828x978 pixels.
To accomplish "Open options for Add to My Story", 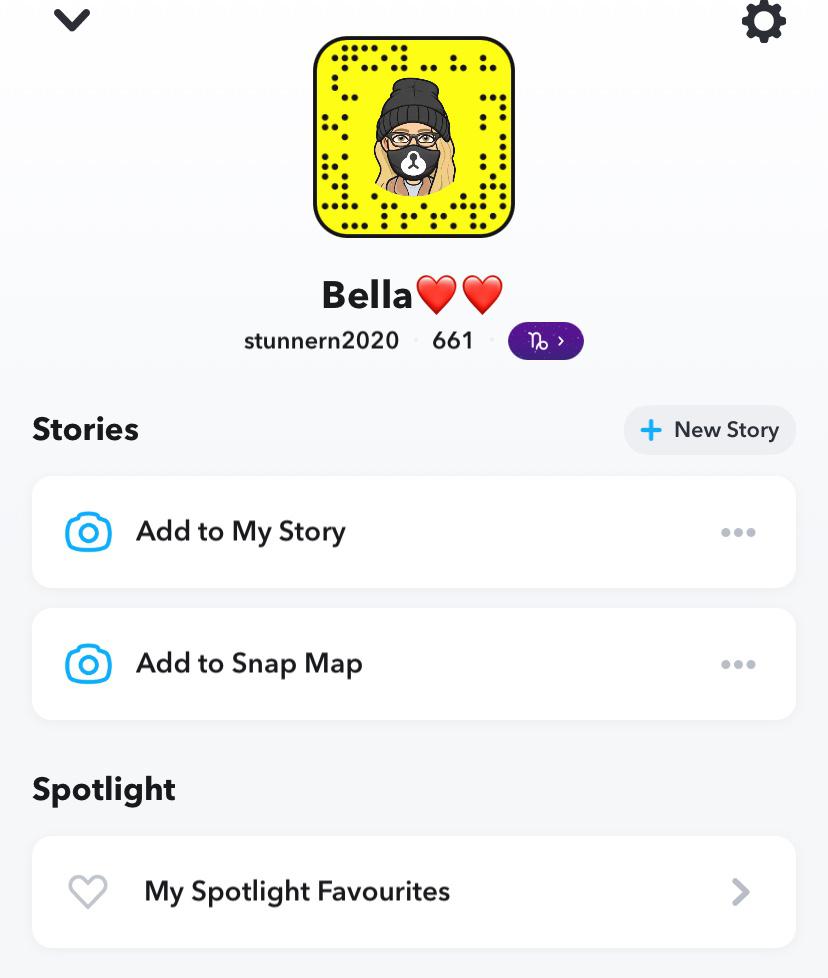I will (x=738, y=532).
